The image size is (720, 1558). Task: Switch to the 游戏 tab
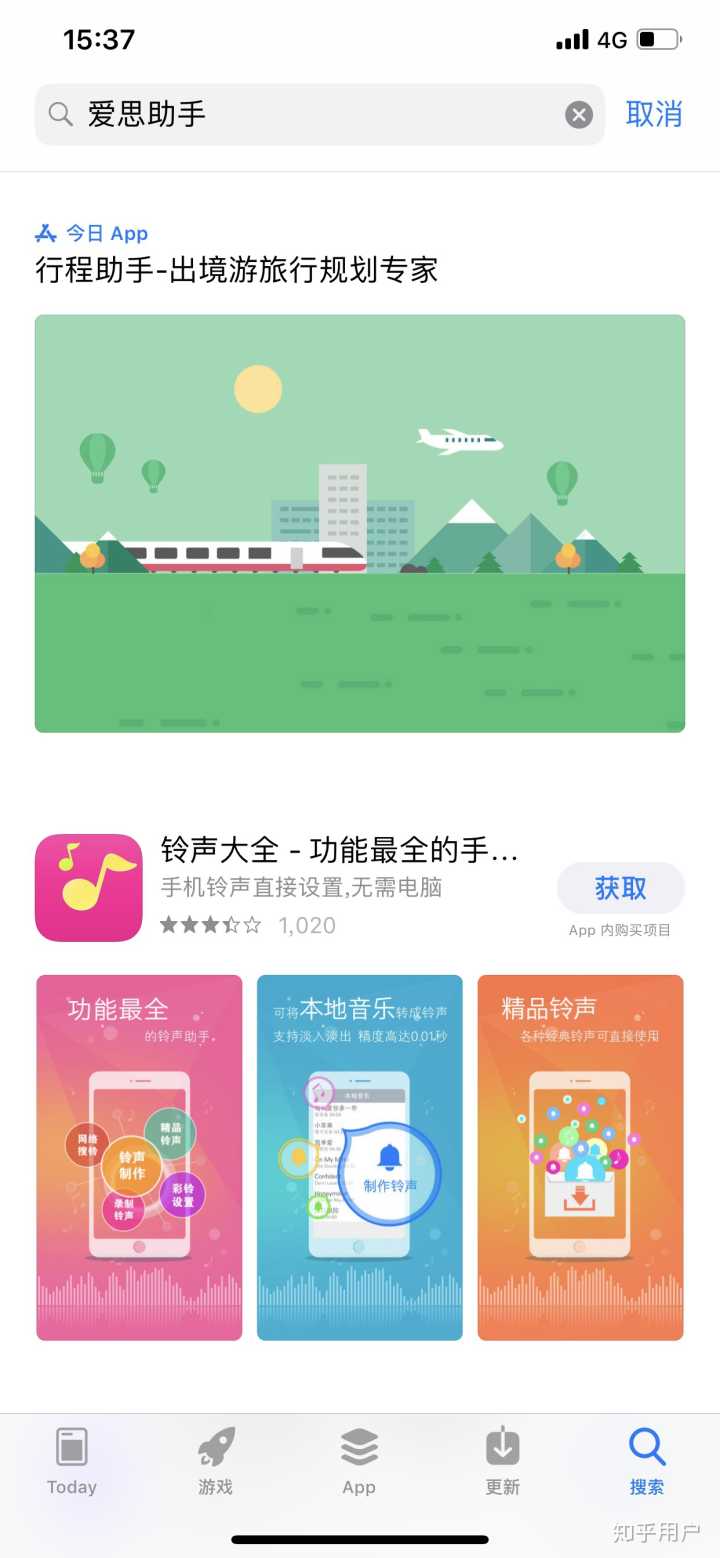[x=215, y=1461]
